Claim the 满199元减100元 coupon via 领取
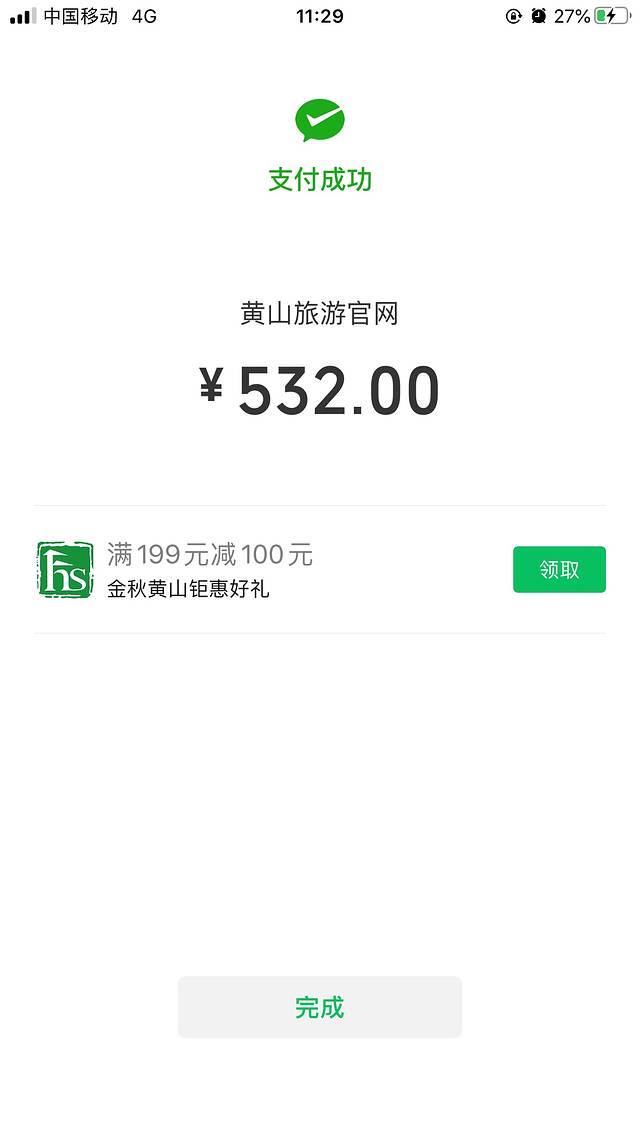The image size is (640, 1137). point(559,569)
